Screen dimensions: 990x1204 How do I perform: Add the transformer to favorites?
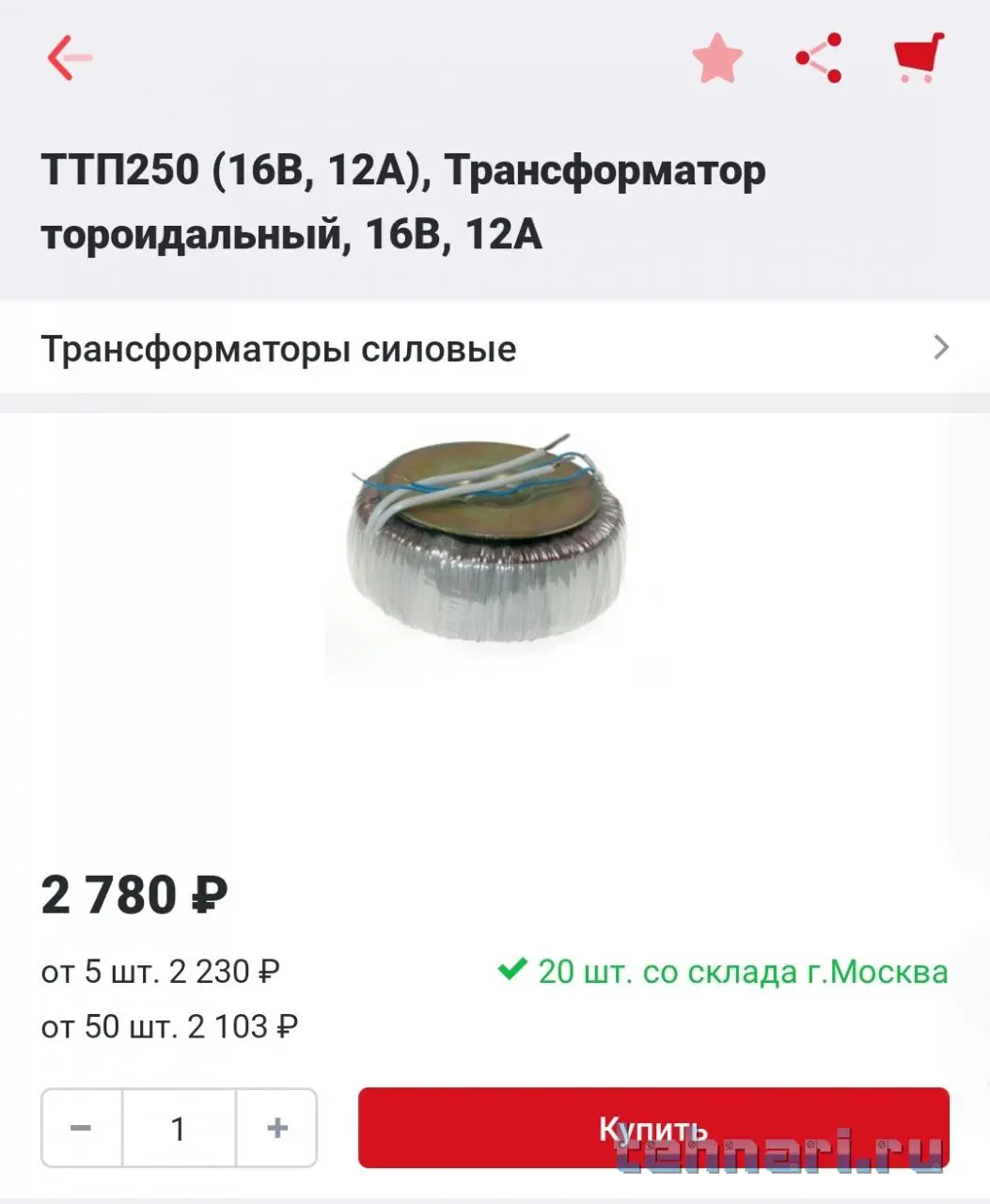[x=717, y=58]
